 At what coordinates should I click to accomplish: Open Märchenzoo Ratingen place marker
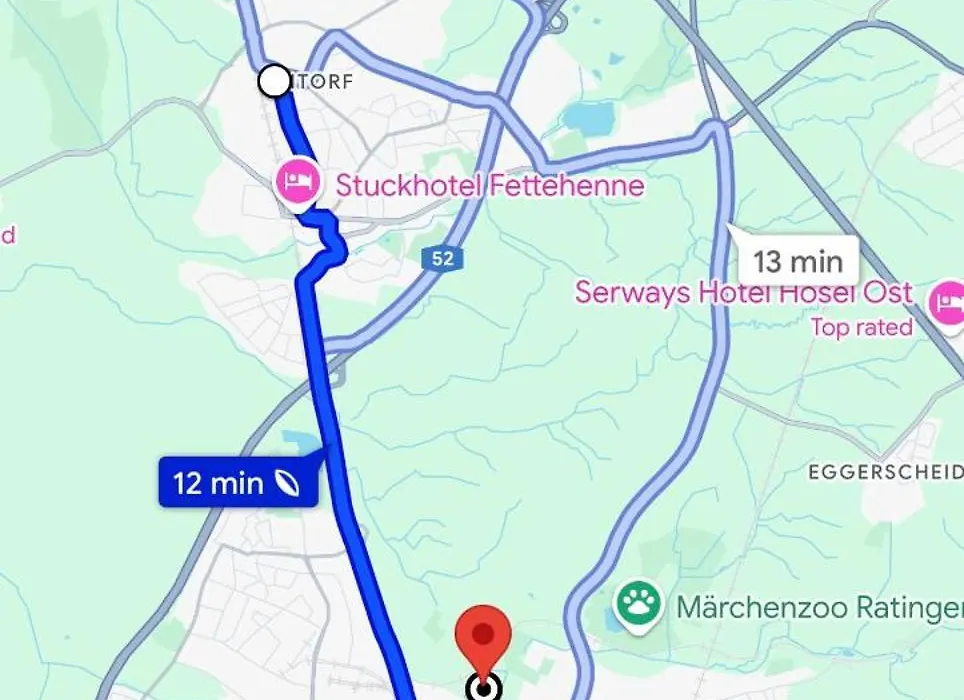[x=638, y=603]
